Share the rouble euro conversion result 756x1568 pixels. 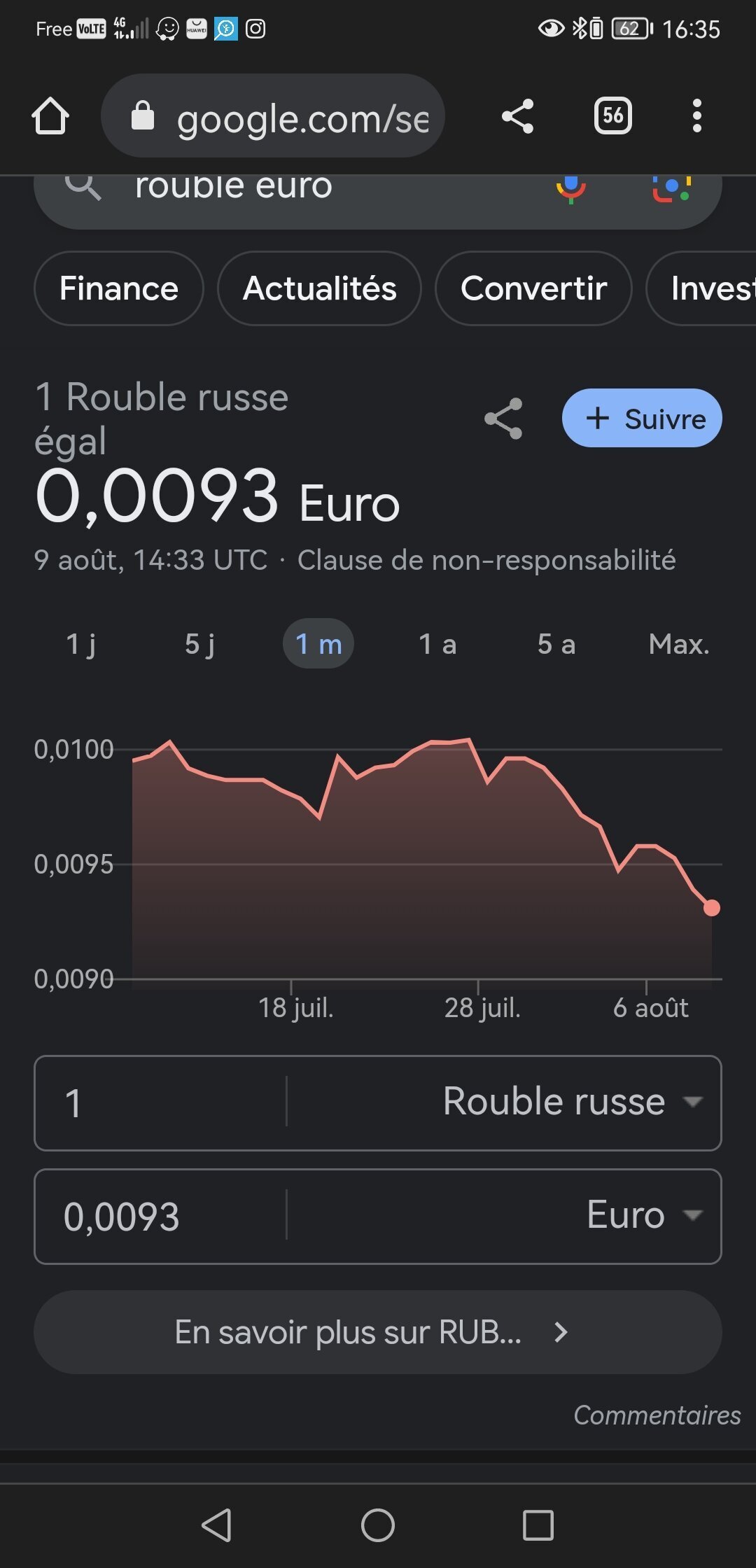(503, 419)
